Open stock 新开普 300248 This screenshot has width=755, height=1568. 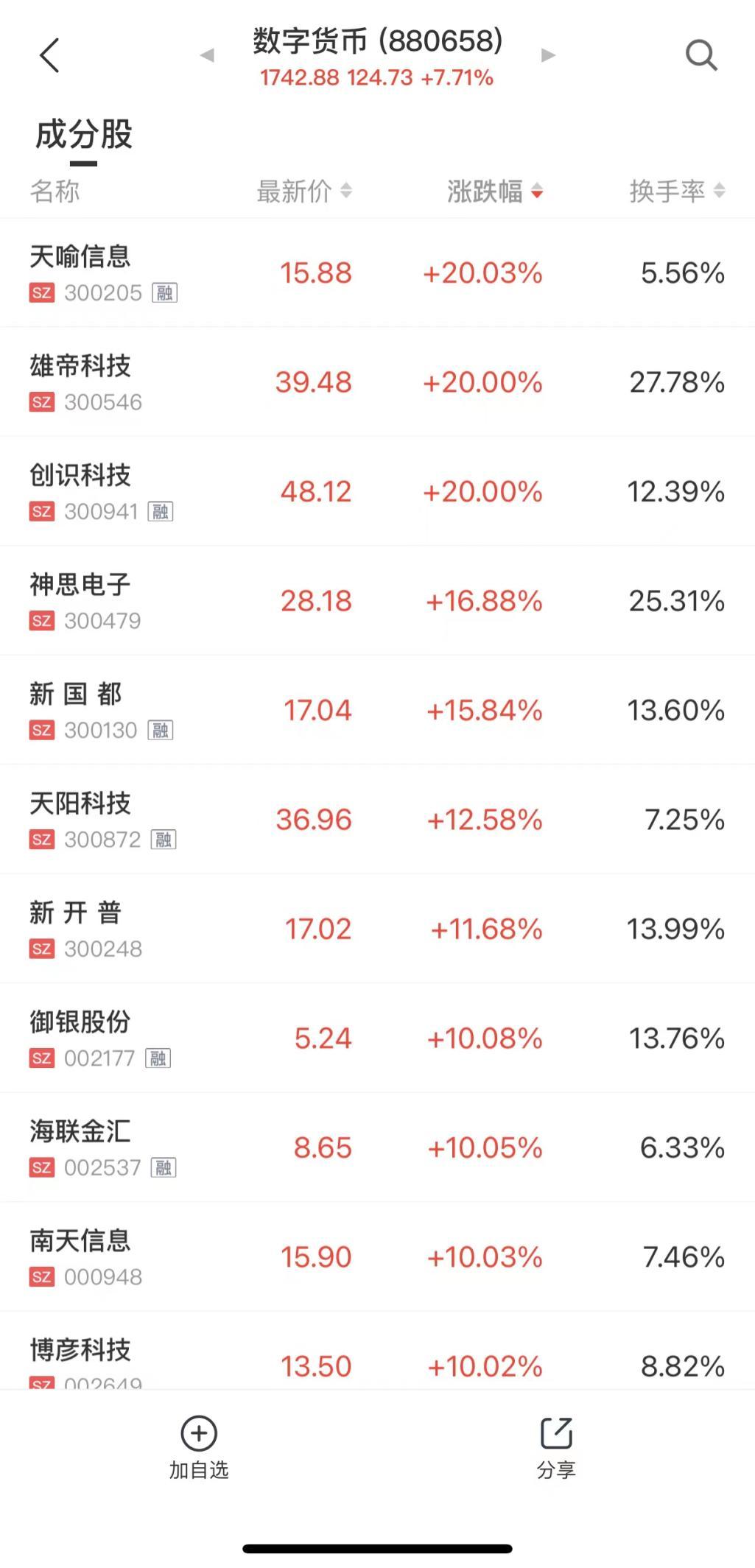pos(377,929)
